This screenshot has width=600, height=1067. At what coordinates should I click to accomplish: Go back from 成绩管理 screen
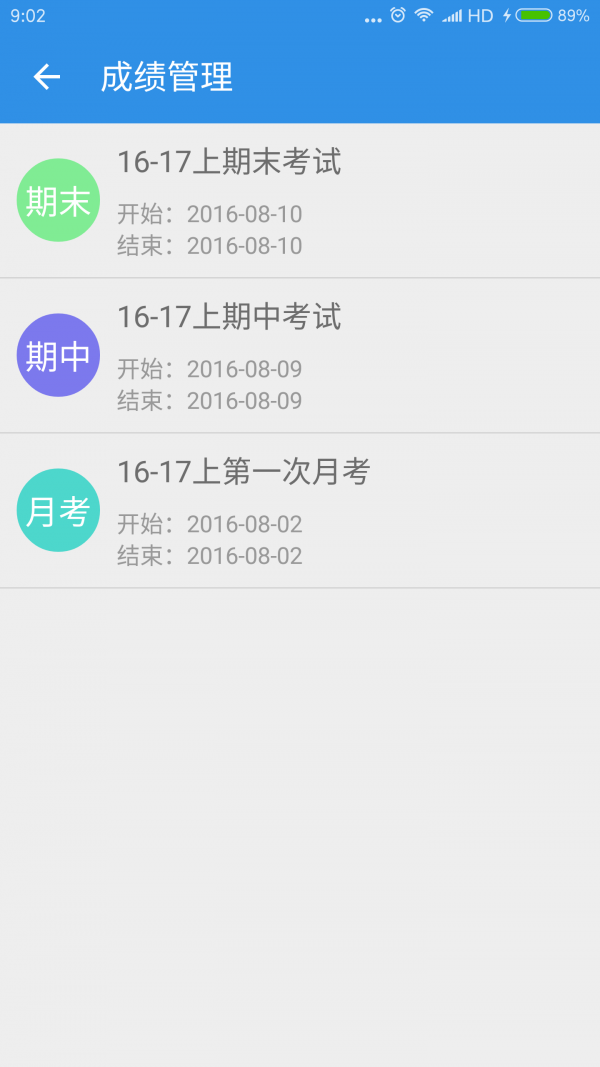[46, 77]
